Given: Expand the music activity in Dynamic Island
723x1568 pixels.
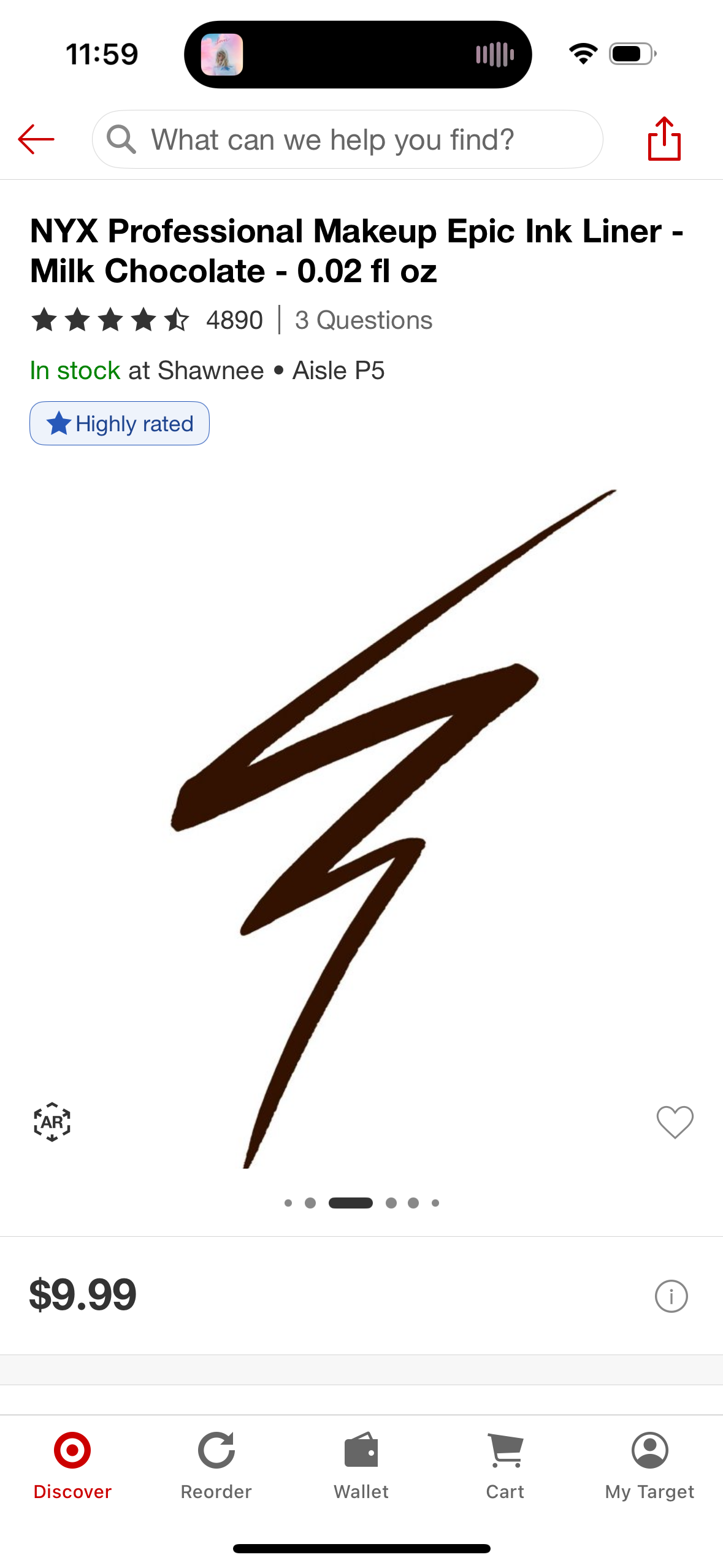Looking at the screenshot, I should pos(358,55).
